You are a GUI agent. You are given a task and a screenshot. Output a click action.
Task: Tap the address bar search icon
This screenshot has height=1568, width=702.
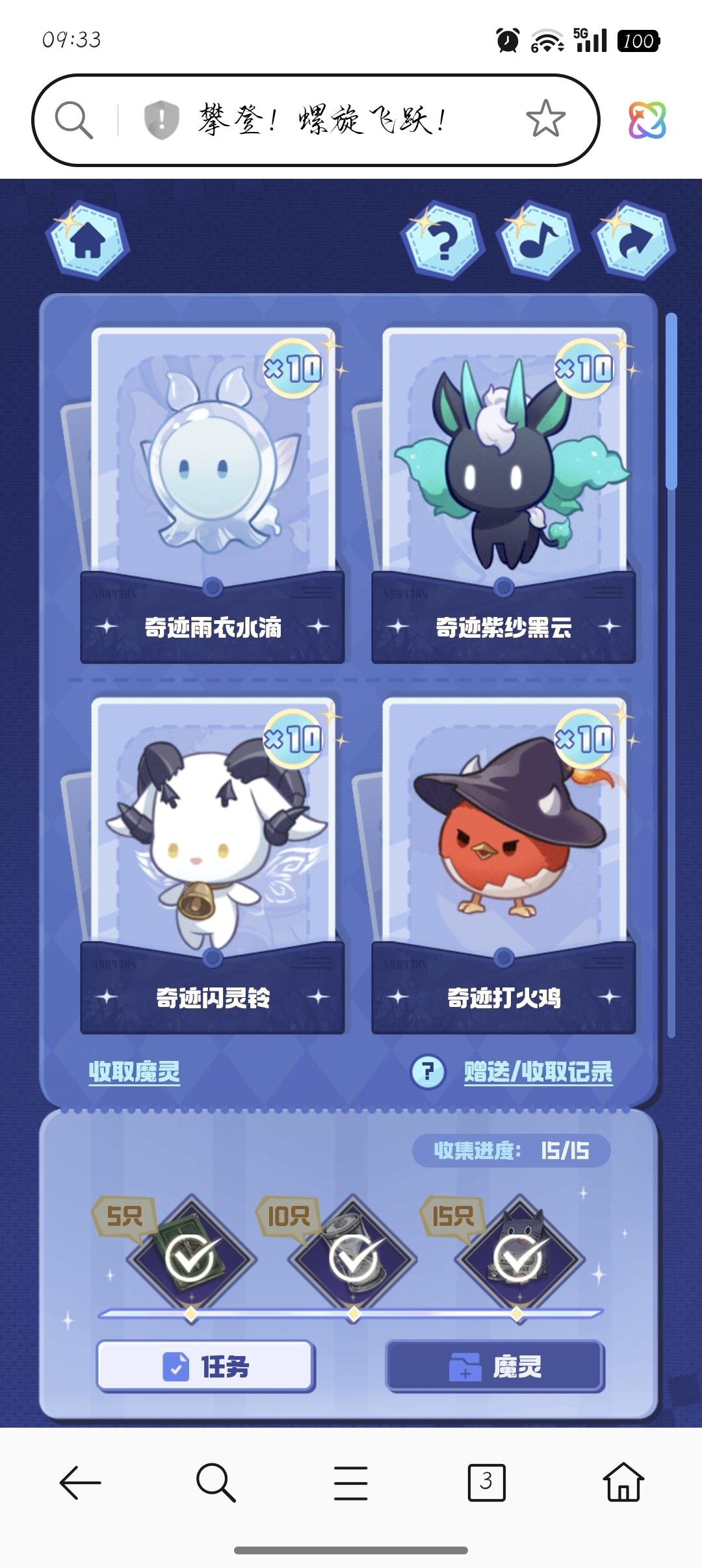click(73, 120)
